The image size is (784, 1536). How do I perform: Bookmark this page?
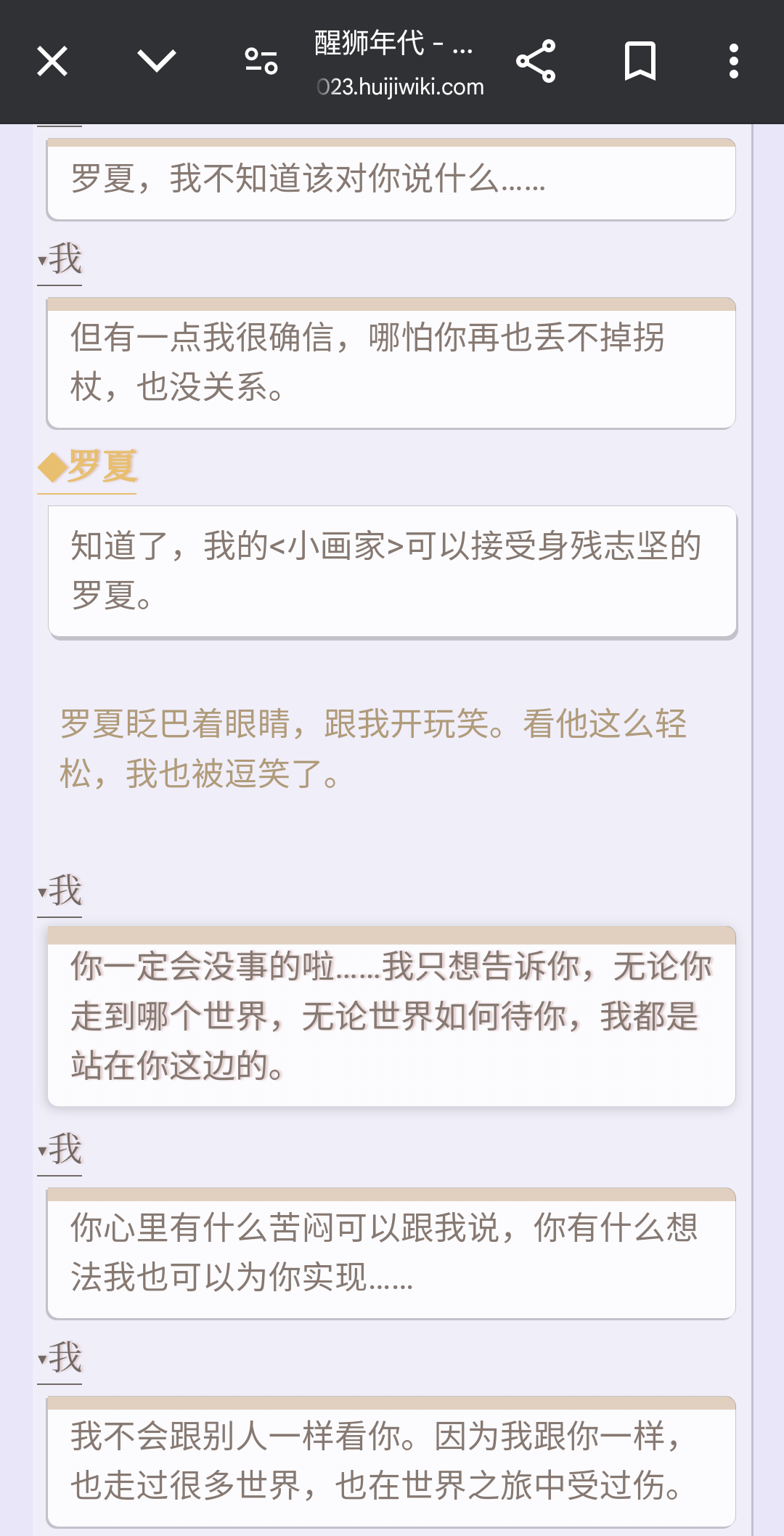[x=640, y=61]
